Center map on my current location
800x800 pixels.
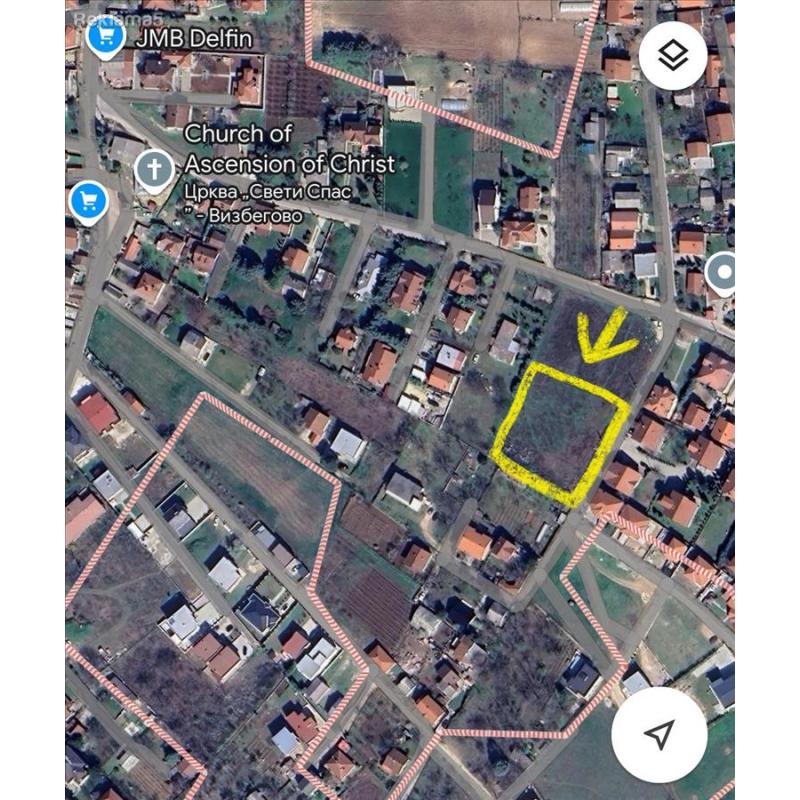(658, 735)
